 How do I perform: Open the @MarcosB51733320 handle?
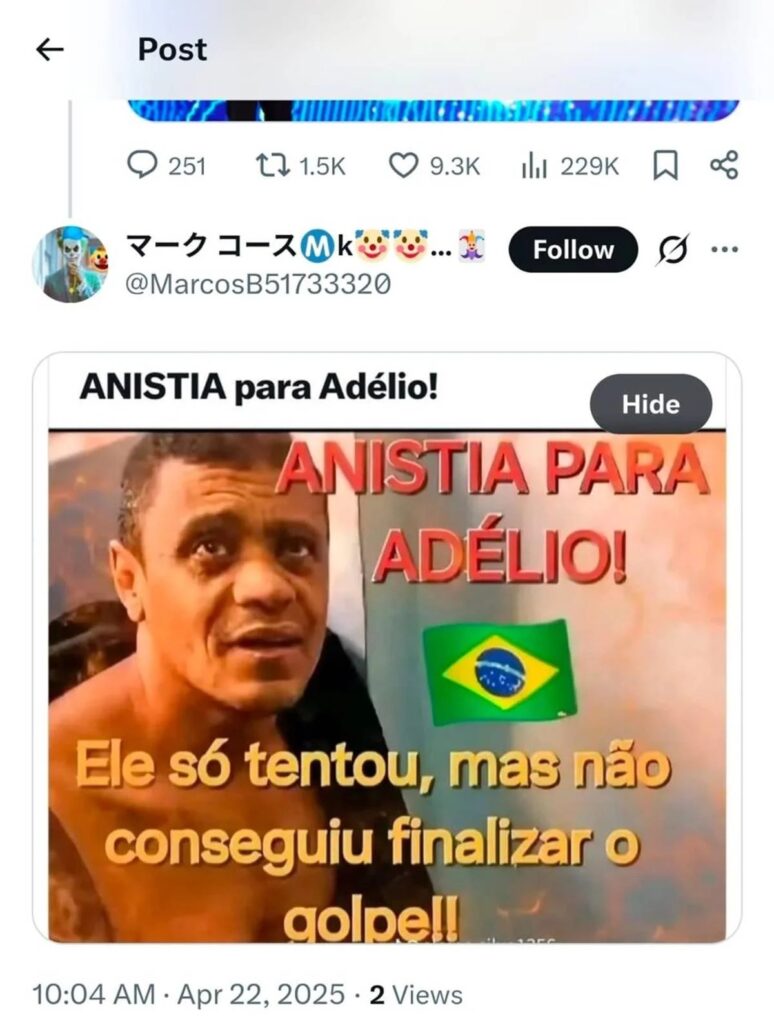pos(257,284)
